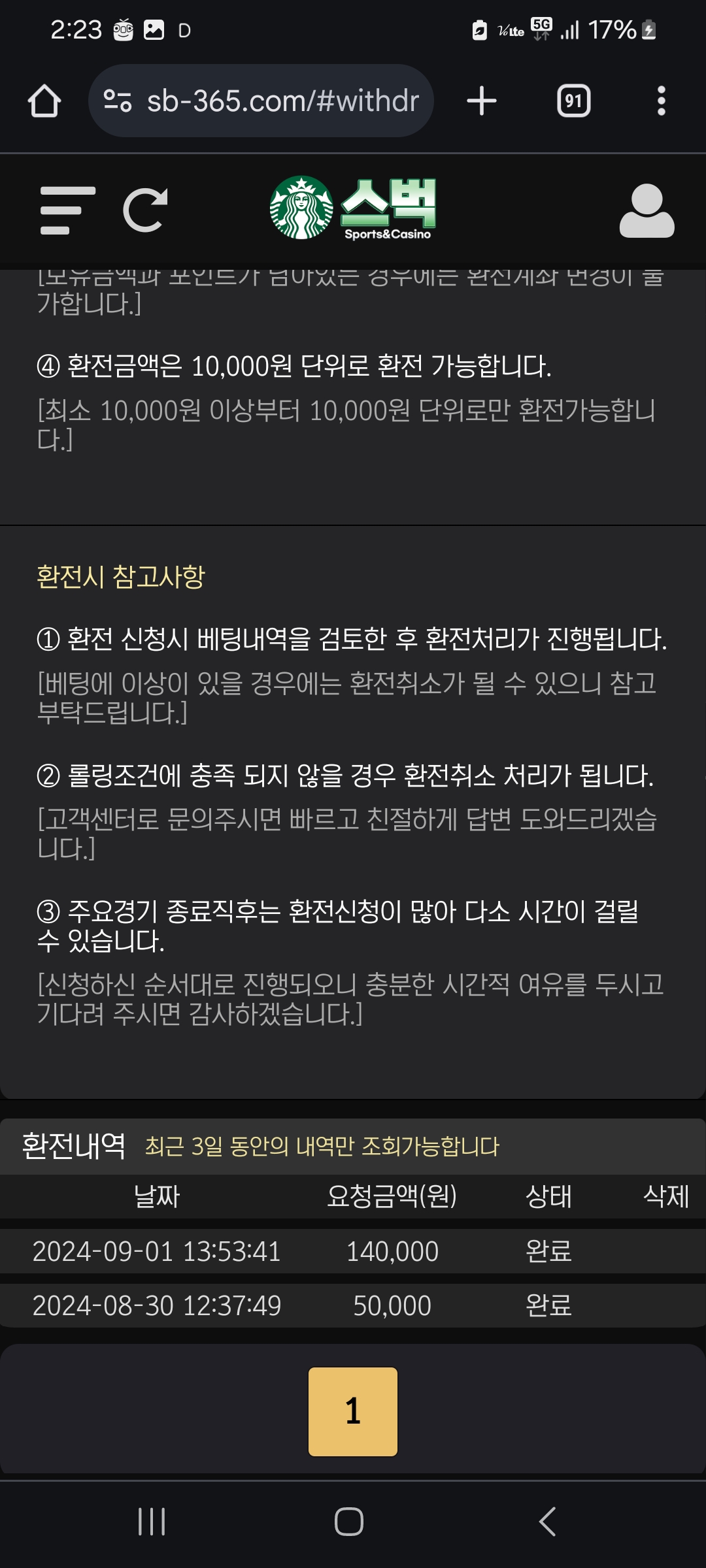
Task: Select page 1 in the pagination
Action: point(353,1411)
